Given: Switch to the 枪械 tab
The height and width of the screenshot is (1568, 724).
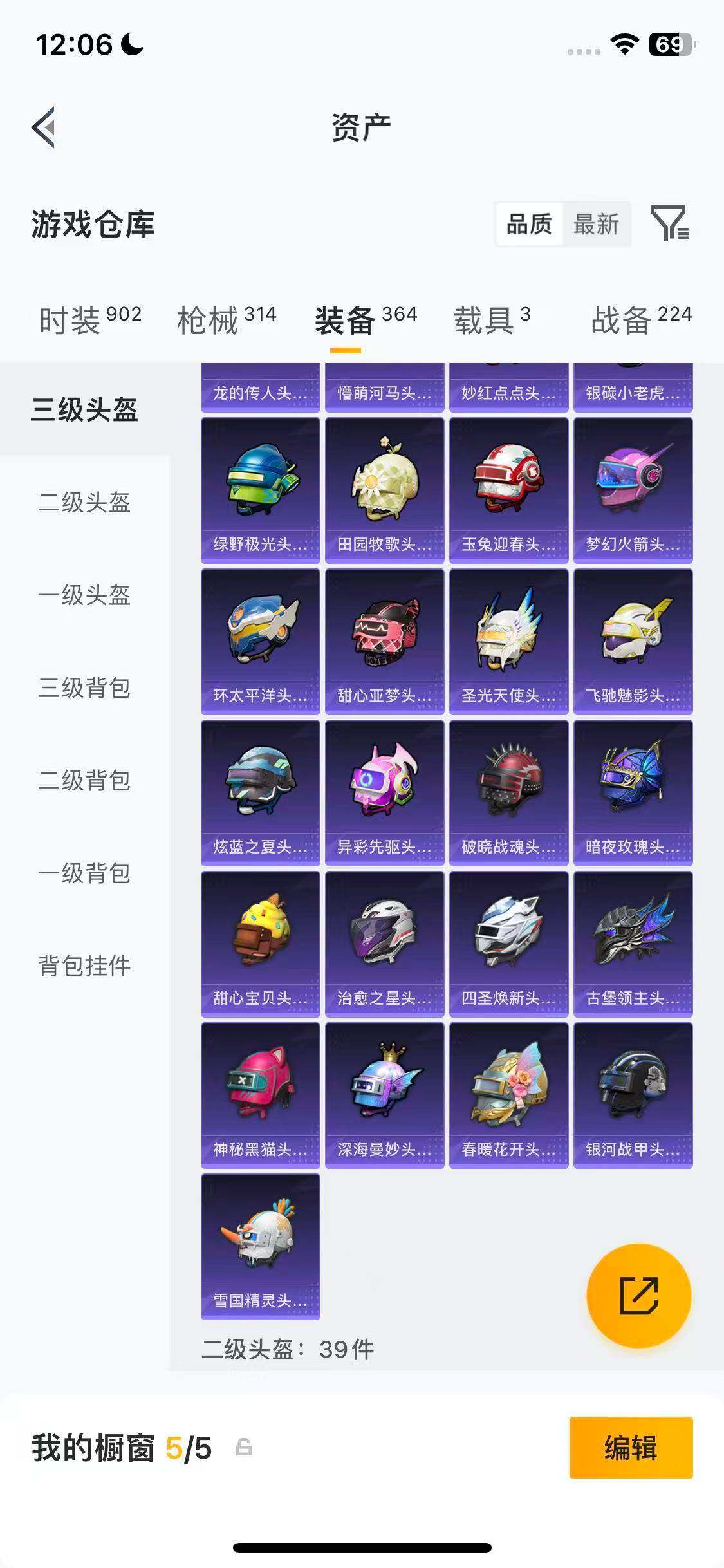Looking at the screenshot, I should (227, 320).
